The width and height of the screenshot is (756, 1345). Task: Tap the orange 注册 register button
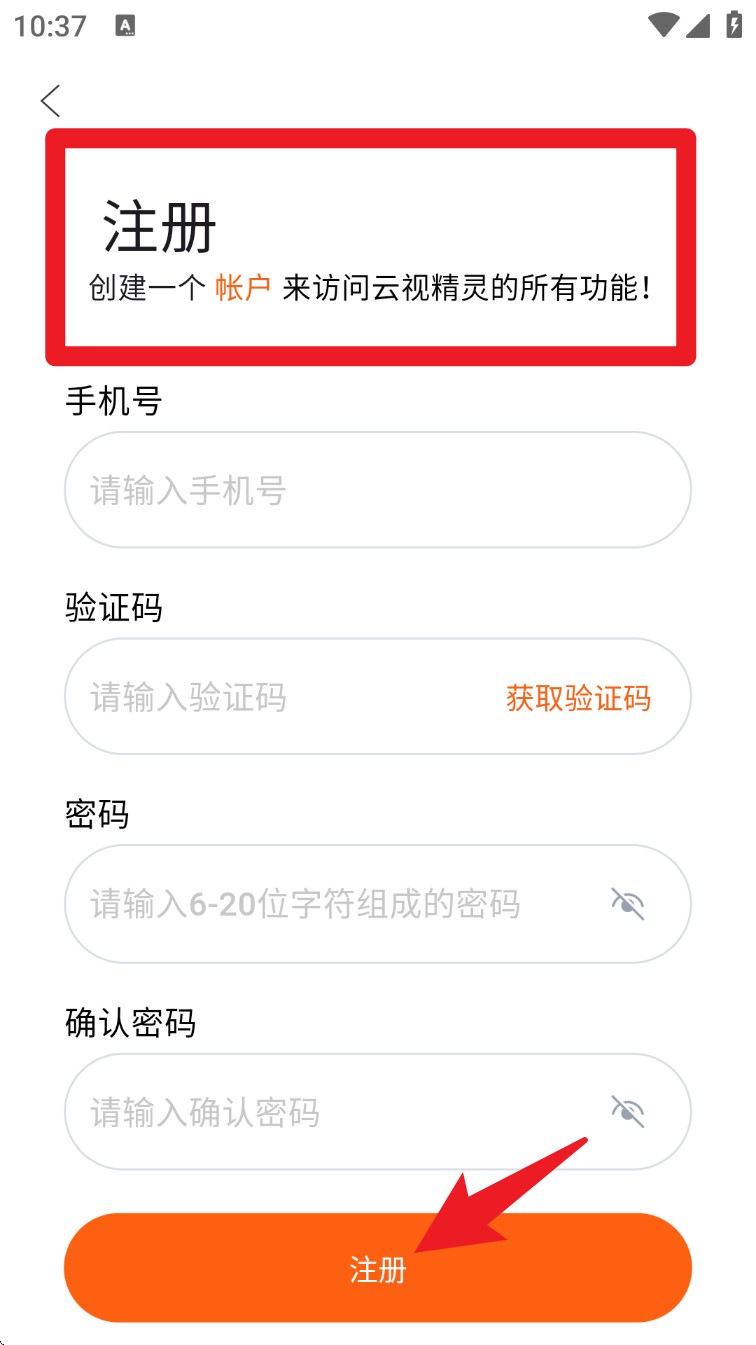click(x=378, y=1268)
